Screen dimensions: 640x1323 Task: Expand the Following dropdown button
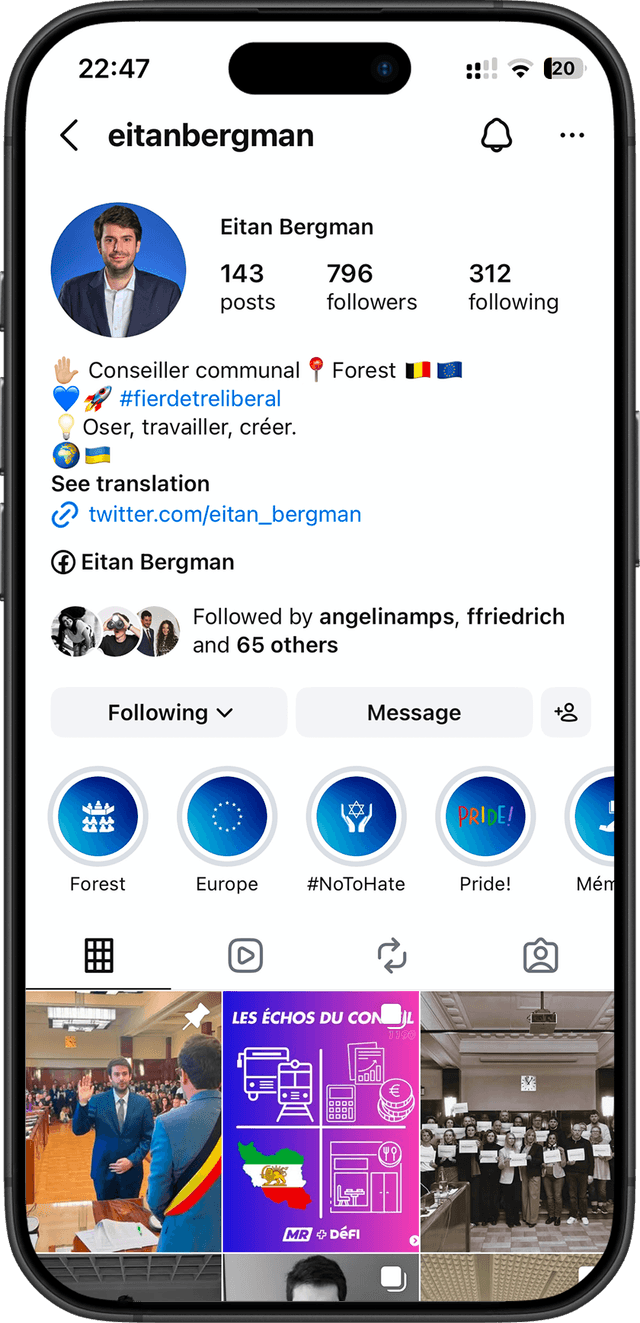(169, 713)
